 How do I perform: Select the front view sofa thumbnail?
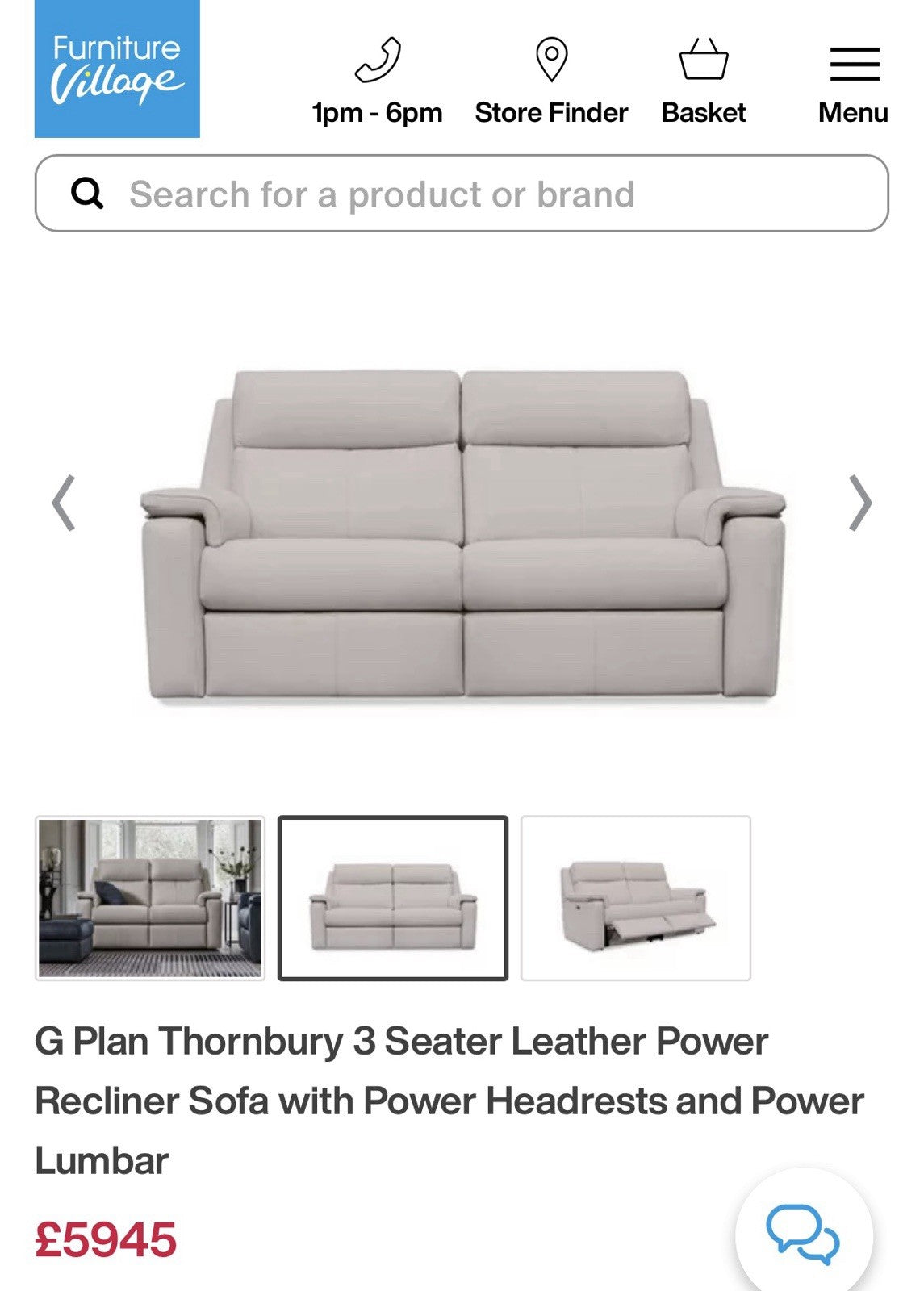point(393,898)
